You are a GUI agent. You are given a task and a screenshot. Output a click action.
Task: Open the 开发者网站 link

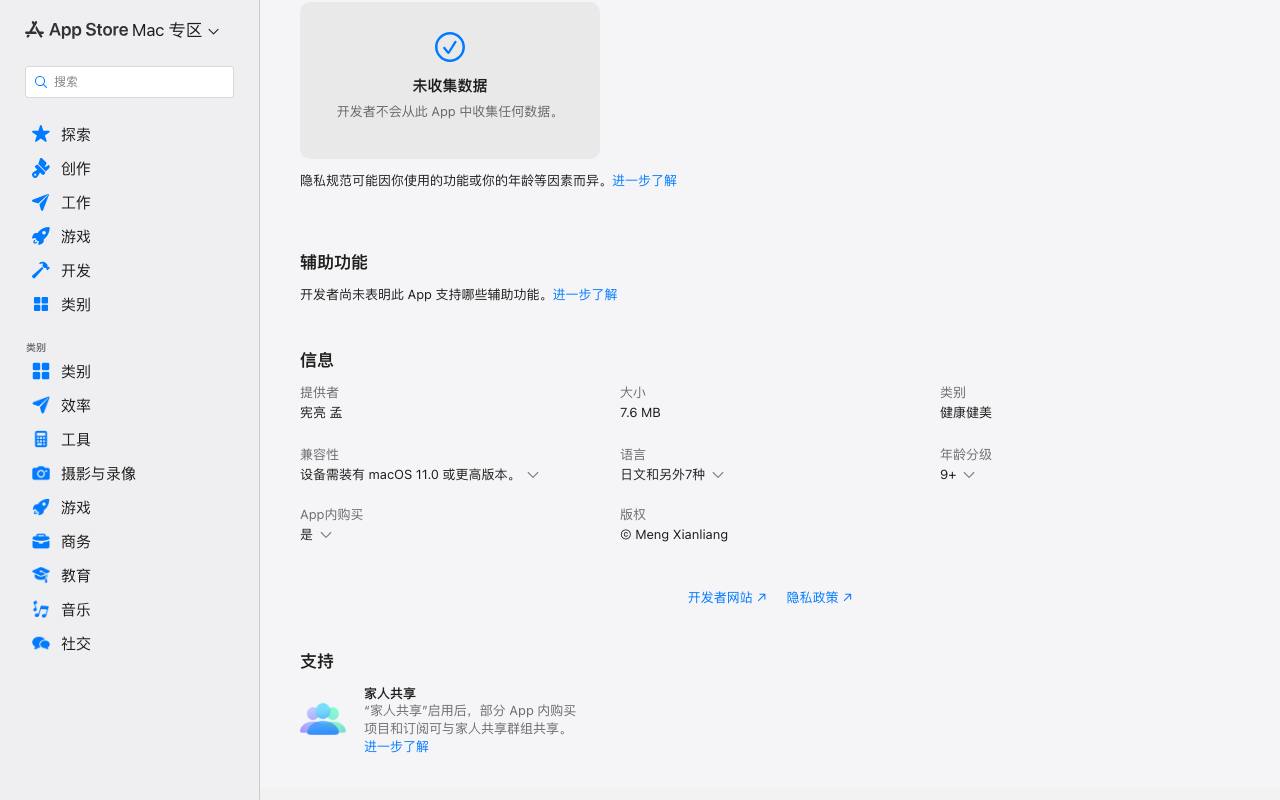727,597
